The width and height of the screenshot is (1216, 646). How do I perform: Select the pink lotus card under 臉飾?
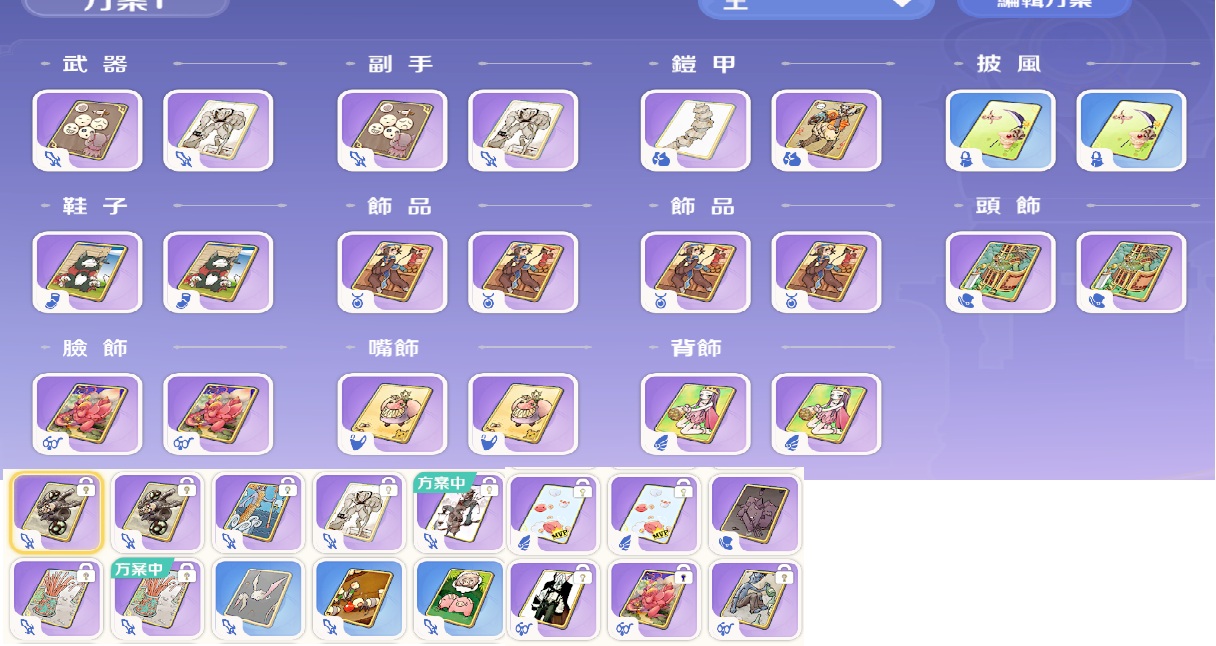(x=87, y=414)
